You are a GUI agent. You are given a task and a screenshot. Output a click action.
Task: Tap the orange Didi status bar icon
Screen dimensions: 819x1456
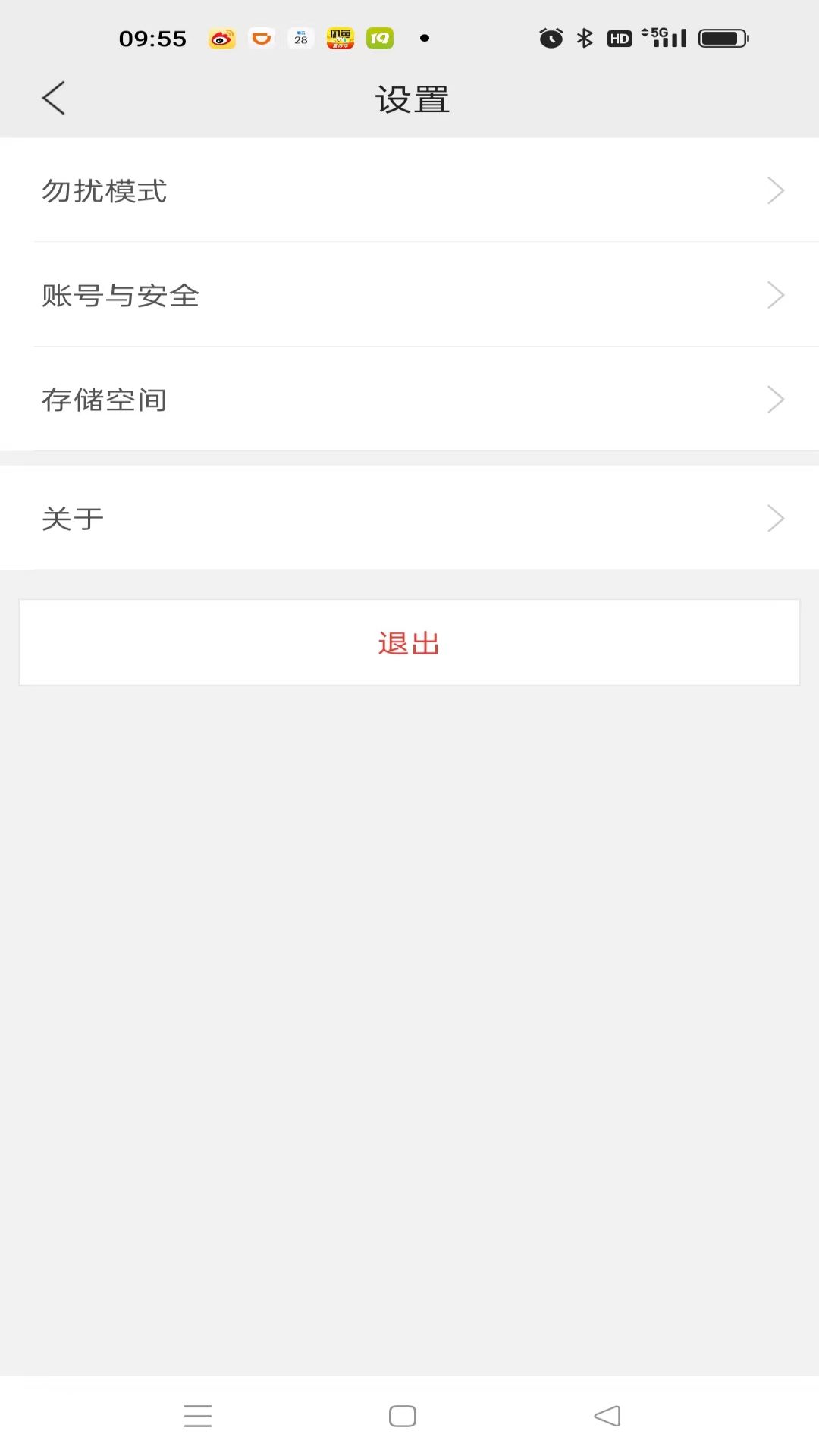pos(260,37)
